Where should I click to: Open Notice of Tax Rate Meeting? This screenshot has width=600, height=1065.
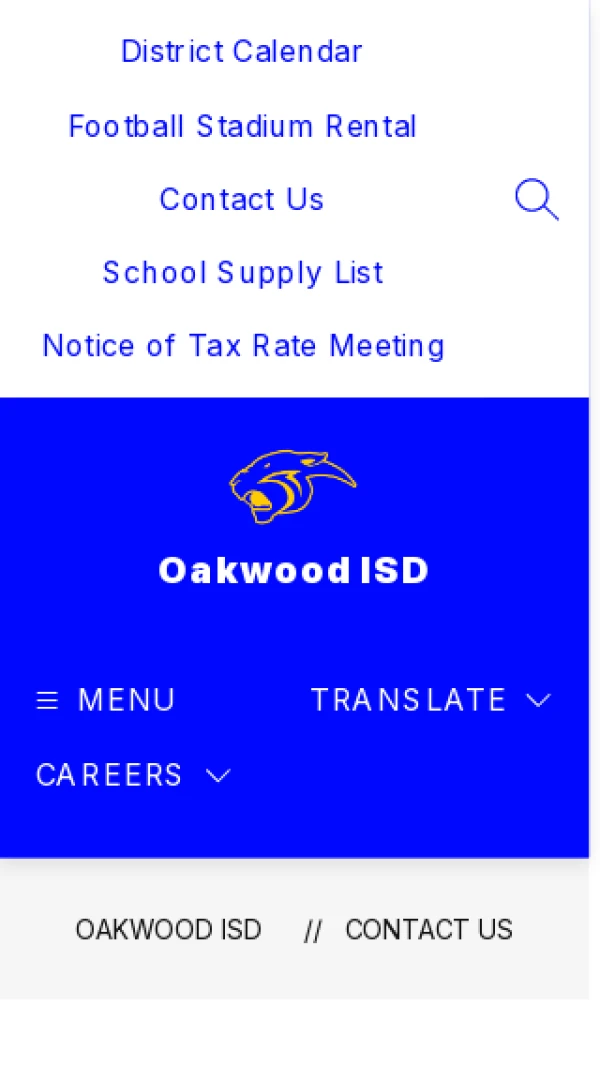click(243, 346)
